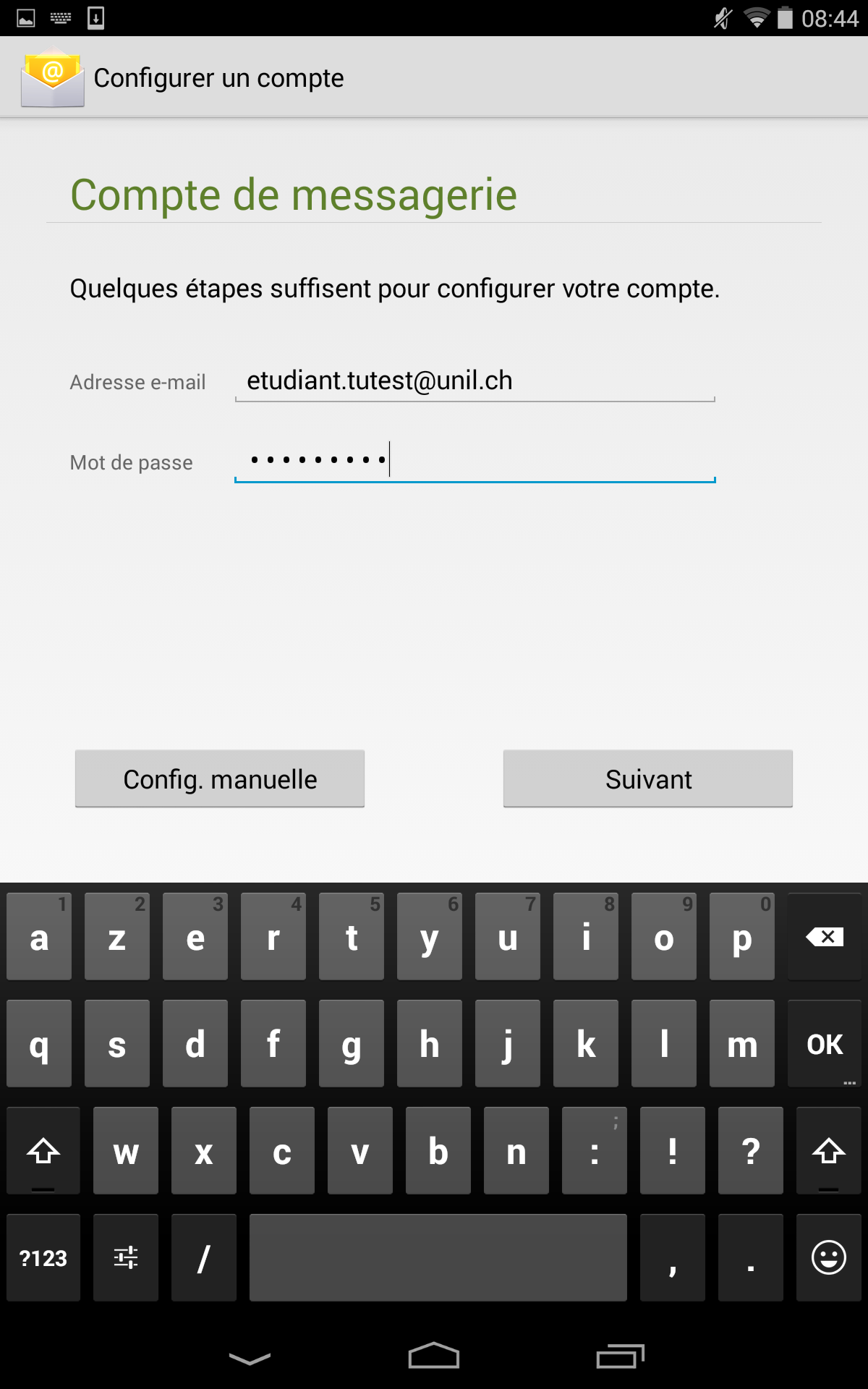Screen dimensions: 868x1389
Task: Open keyboard input settings key
Action: click(126, 1258)
